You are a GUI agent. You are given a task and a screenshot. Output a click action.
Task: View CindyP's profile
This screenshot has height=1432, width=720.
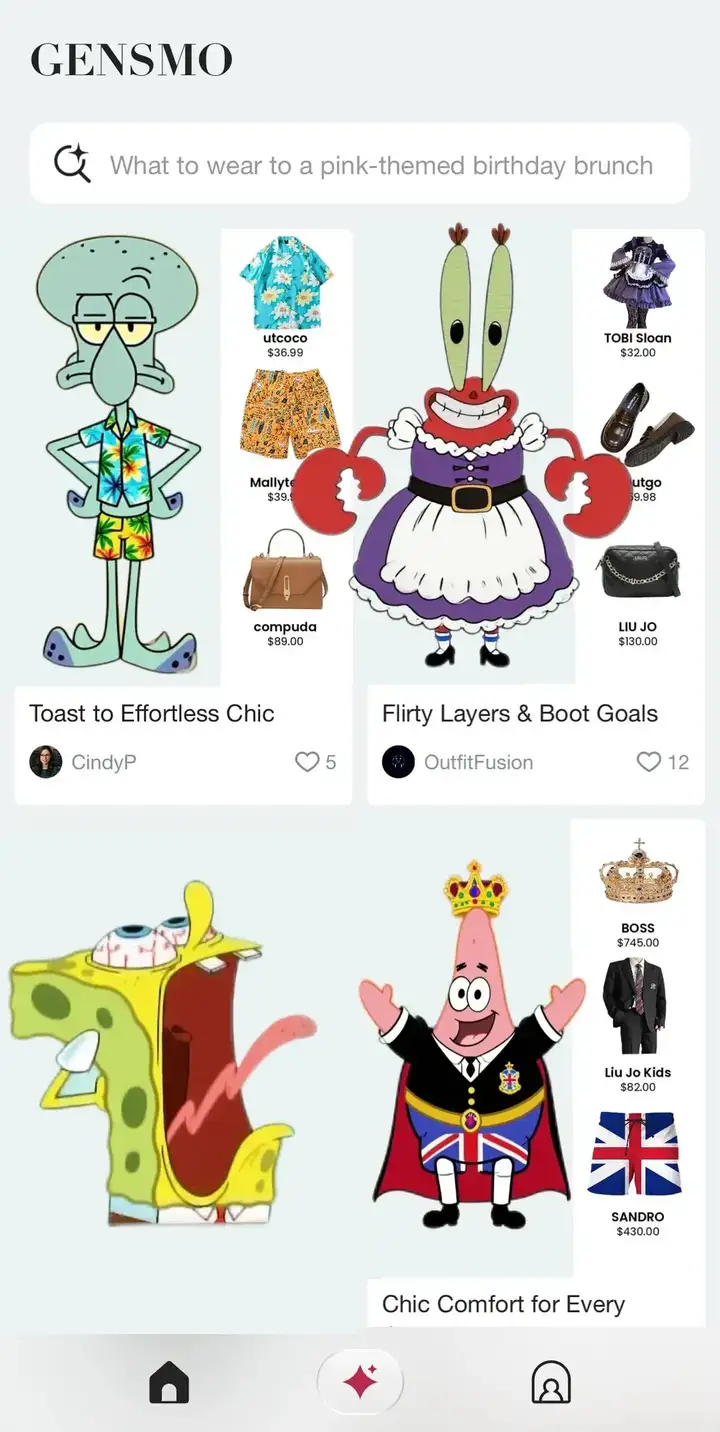[x=84, y=762]
